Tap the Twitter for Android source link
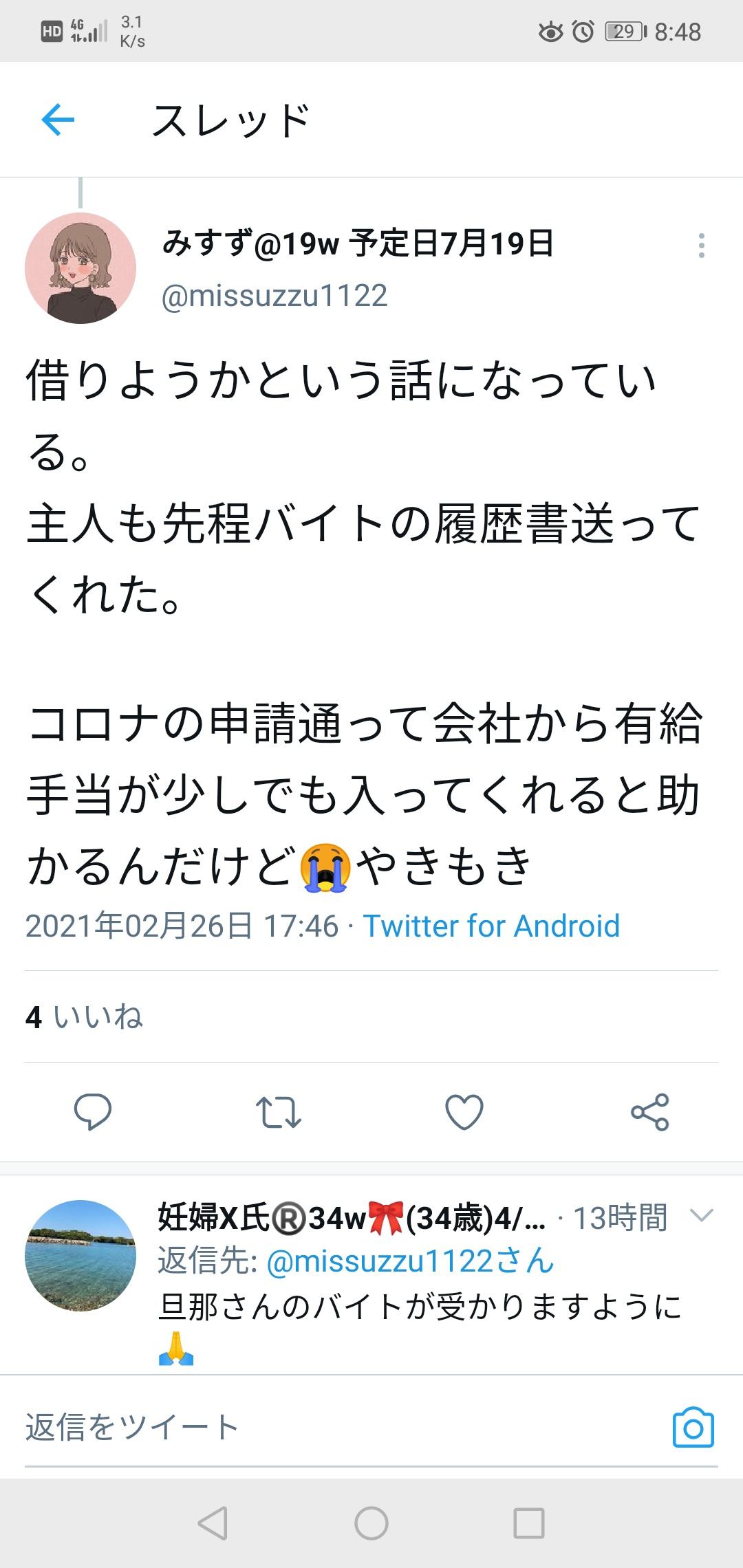 (x=491, y=926)
